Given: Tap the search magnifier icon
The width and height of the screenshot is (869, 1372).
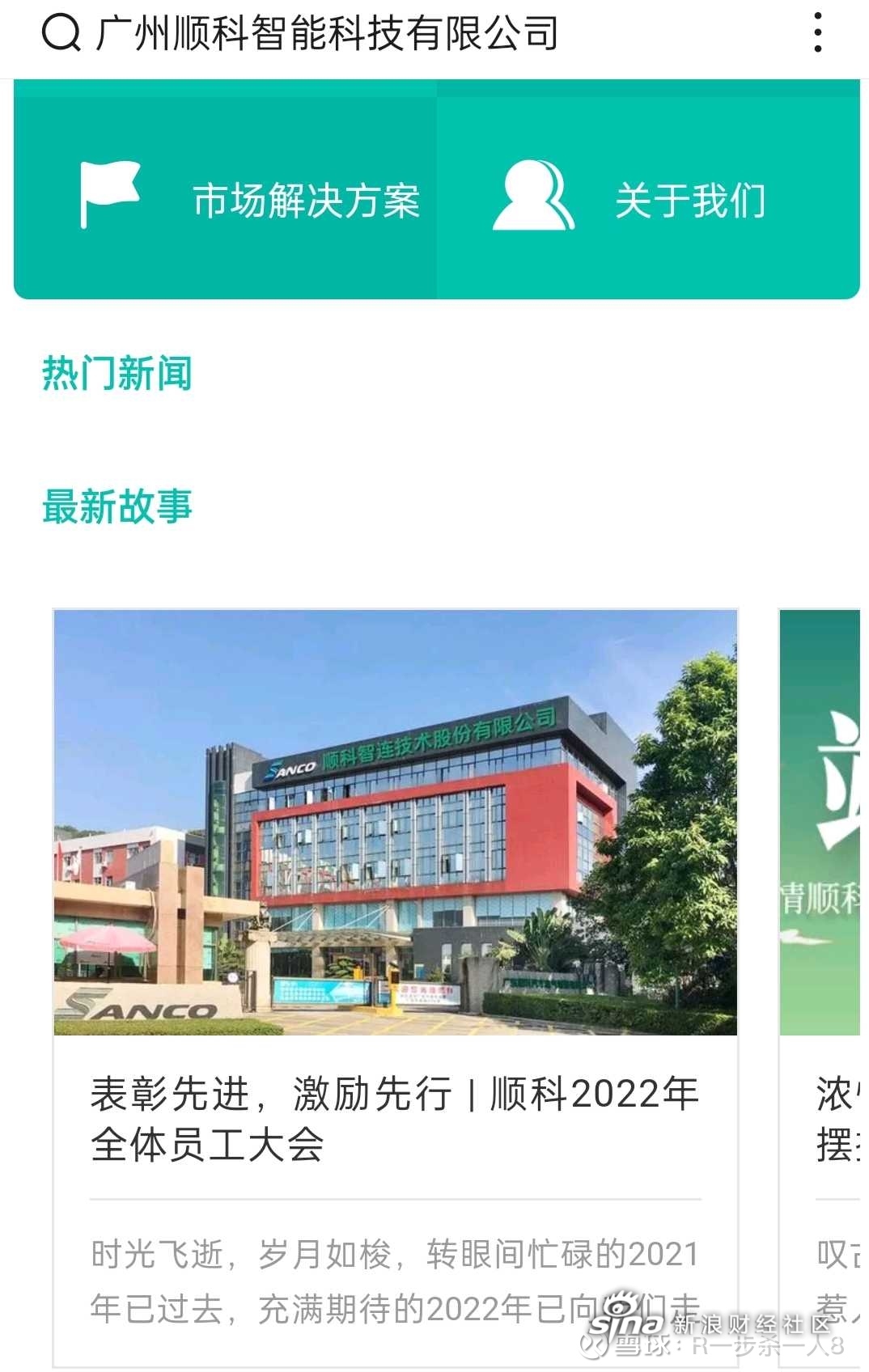Looking at the screenshot, I should (x=61, y=34).
